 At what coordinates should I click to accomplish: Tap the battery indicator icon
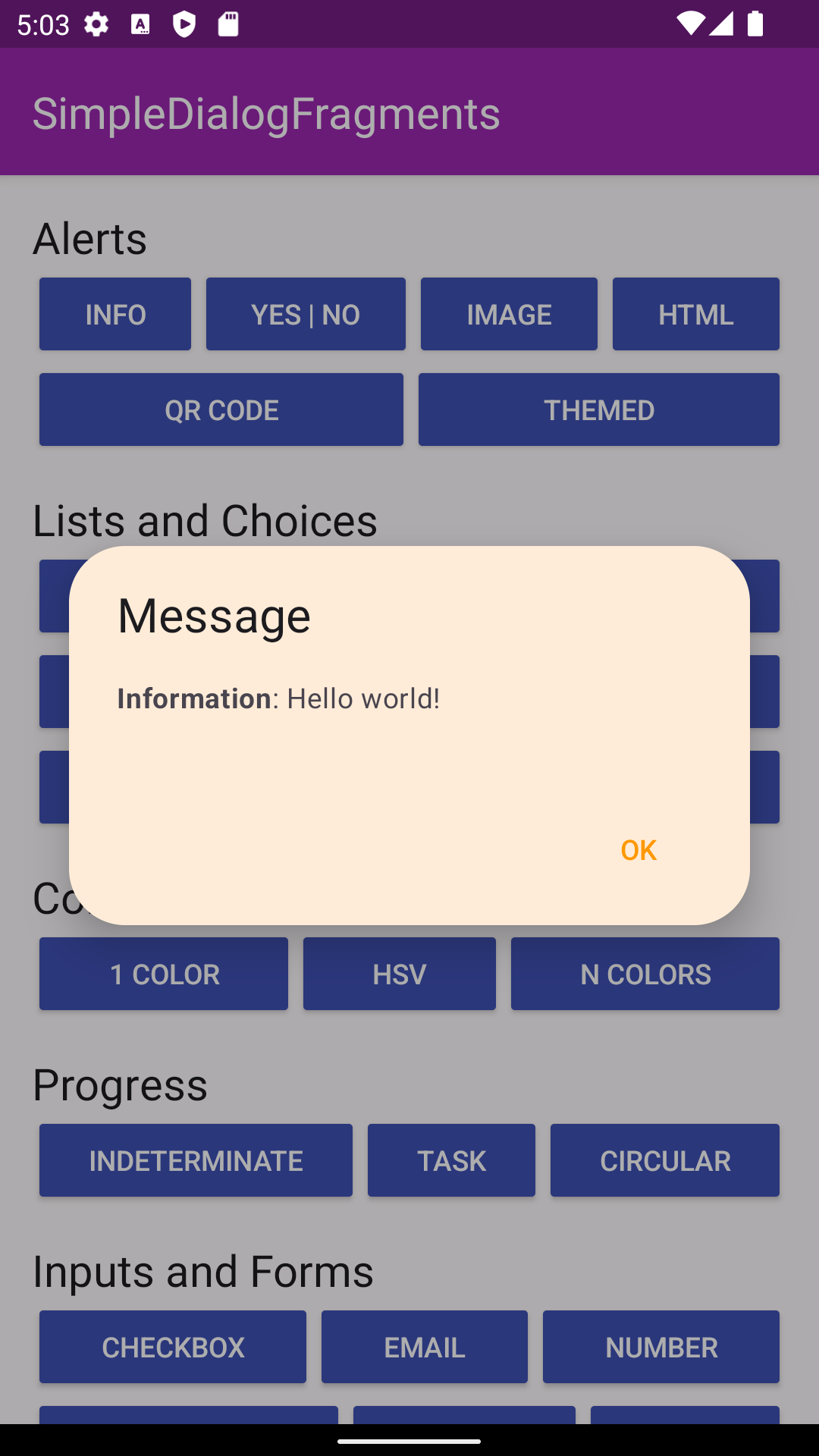[755, 23]
